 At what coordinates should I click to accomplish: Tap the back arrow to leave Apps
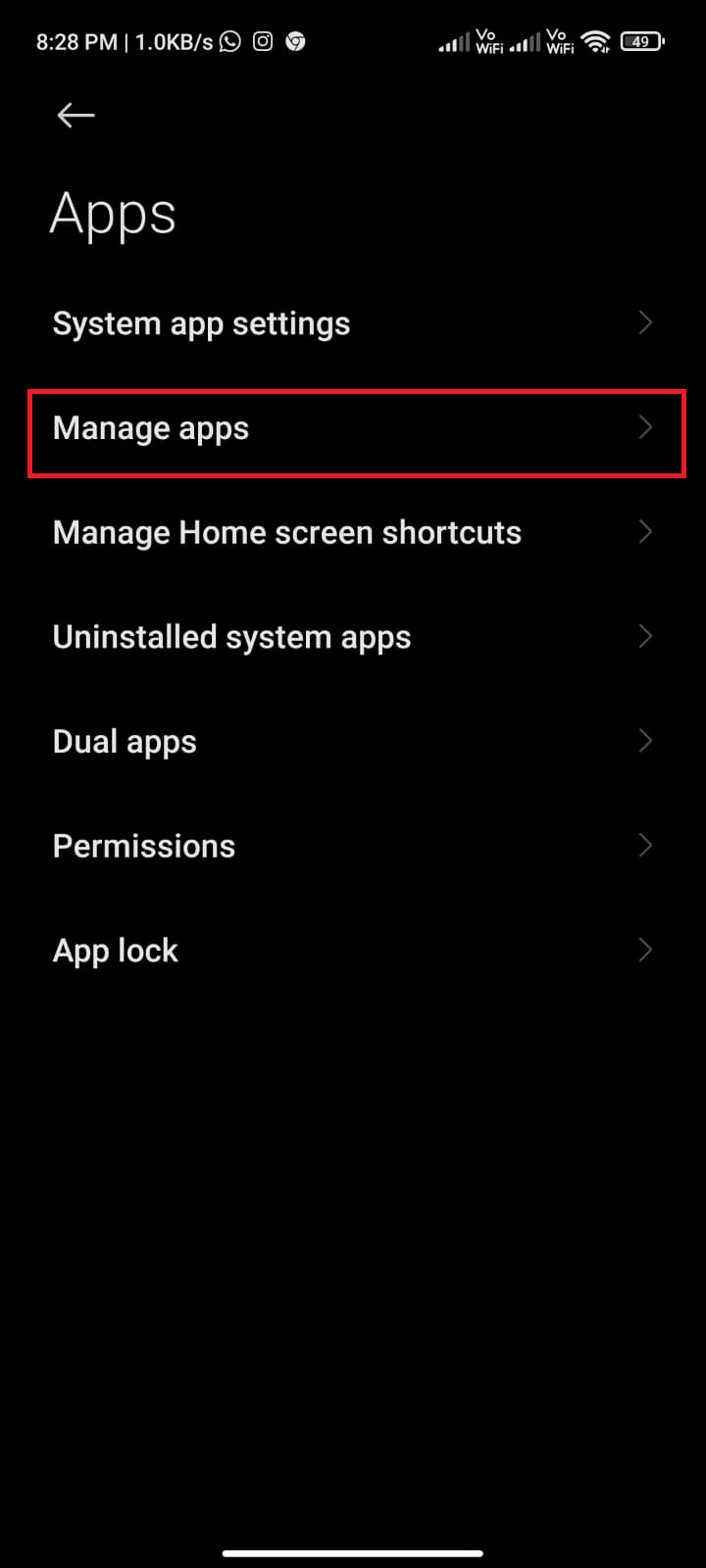click(x=76, y=115)
